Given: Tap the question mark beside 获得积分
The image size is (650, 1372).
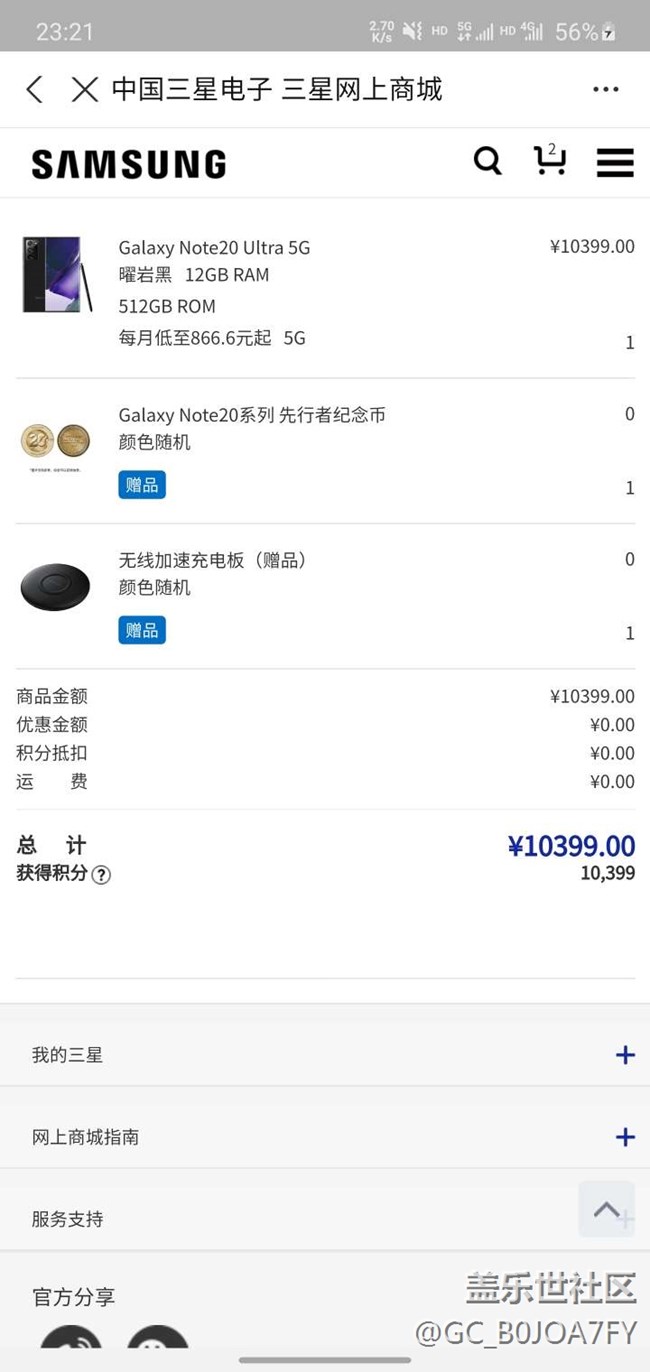Looking at the screenshot, I should coord(101,875).
